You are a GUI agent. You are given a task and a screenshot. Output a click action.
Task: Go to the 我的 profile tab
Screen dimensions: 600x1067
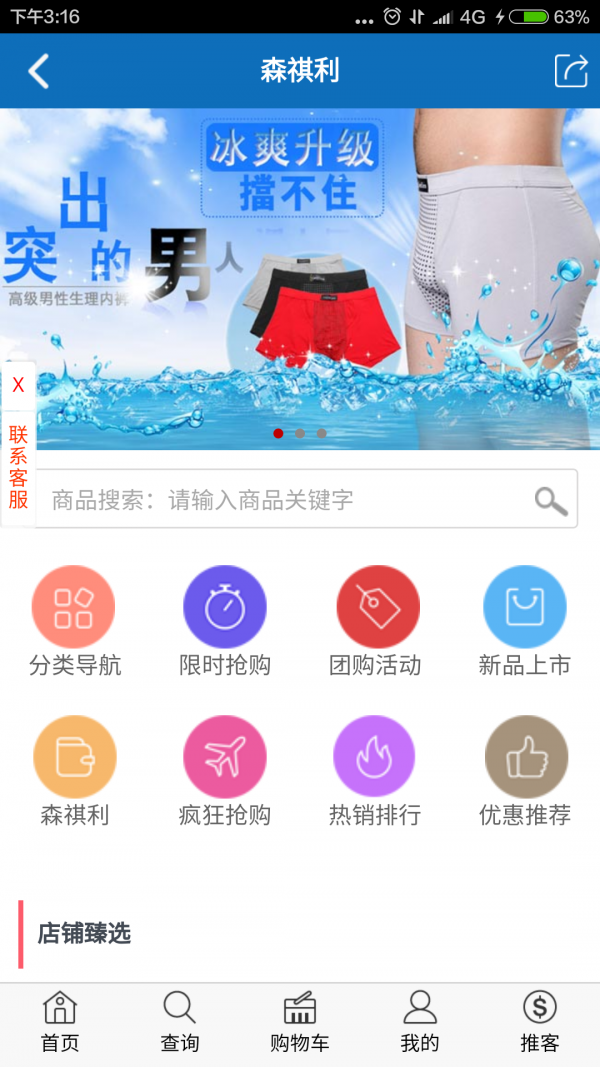pyautogui.click(x=420, y=1023)
